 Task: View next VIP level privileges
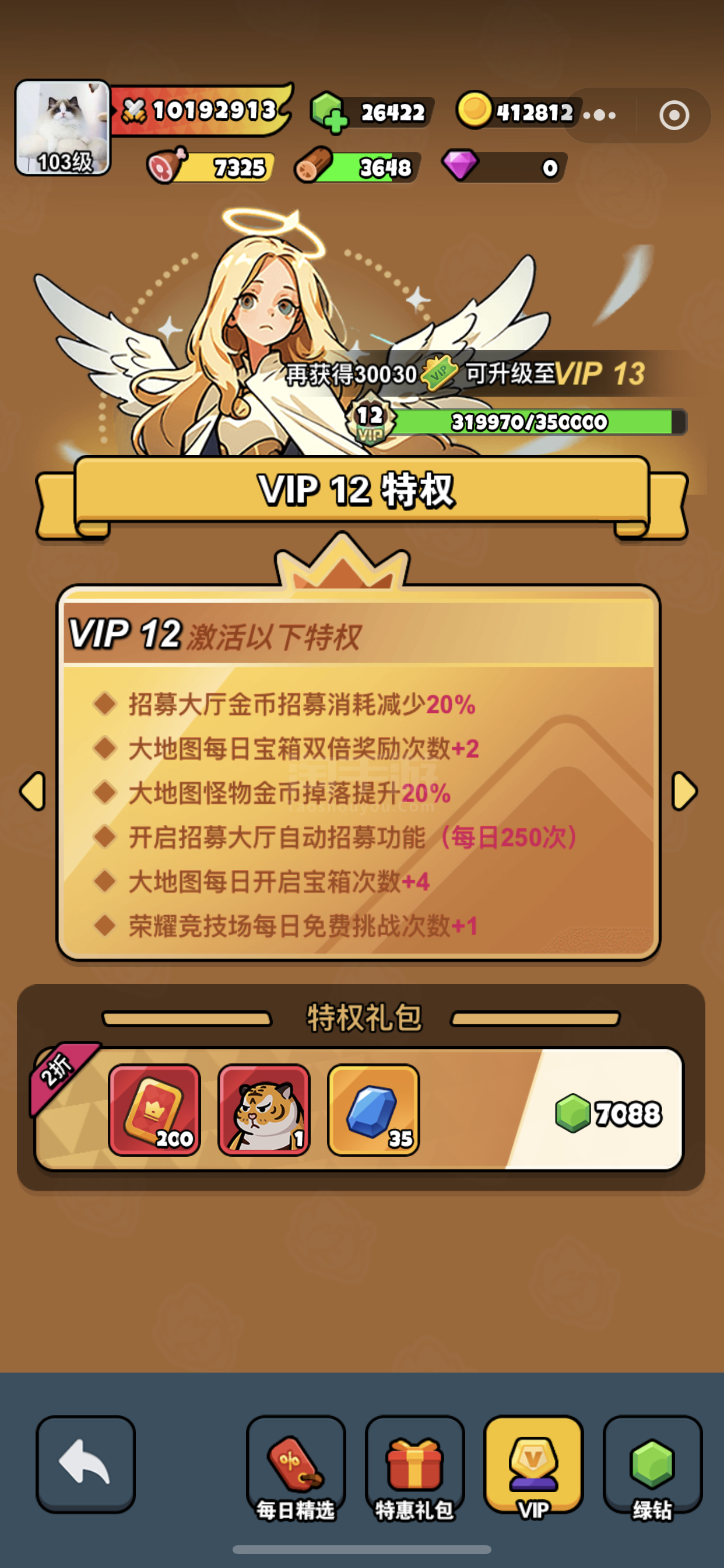(x=684, y=790)
